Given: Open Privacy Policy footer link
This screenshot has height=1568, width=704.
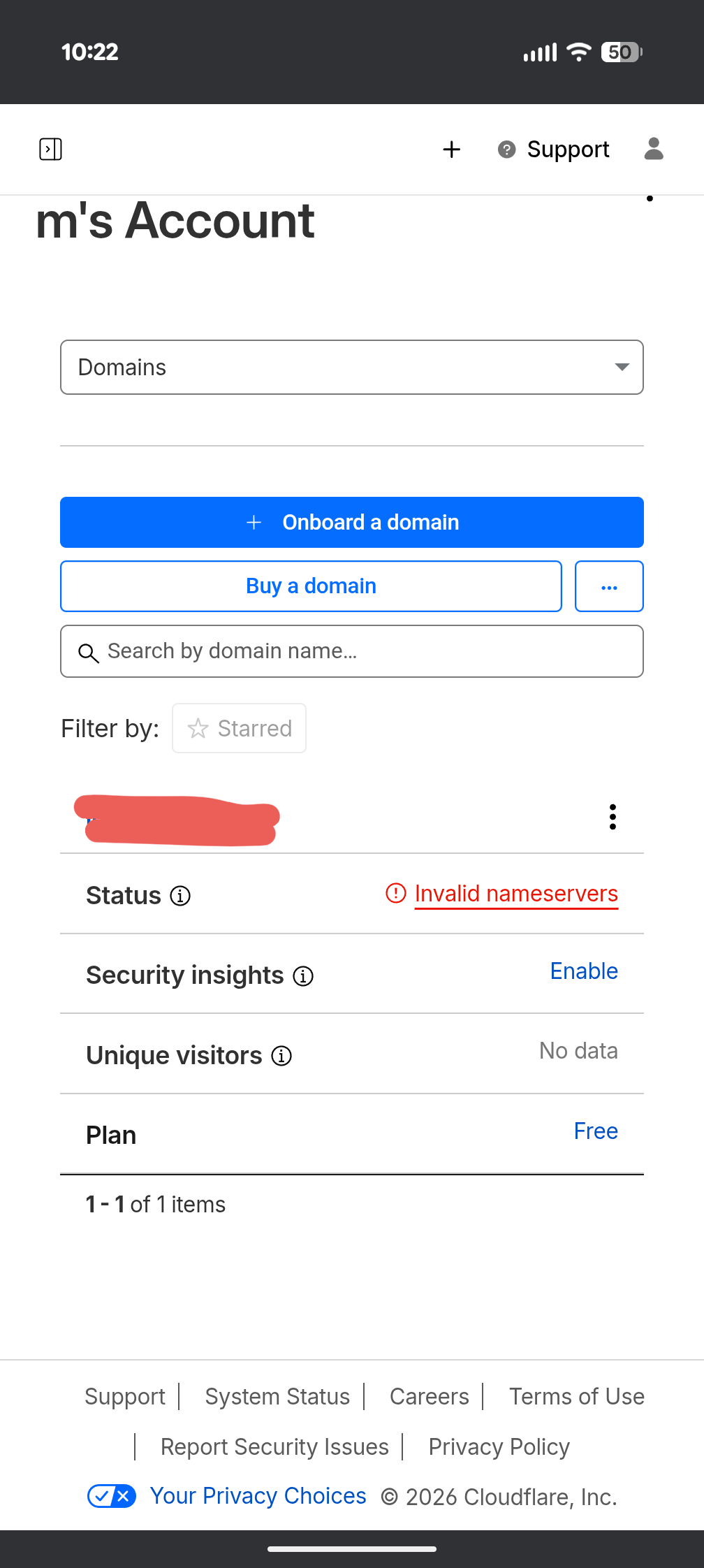Looking at the screenshot, I should [x=499, y=1446].
